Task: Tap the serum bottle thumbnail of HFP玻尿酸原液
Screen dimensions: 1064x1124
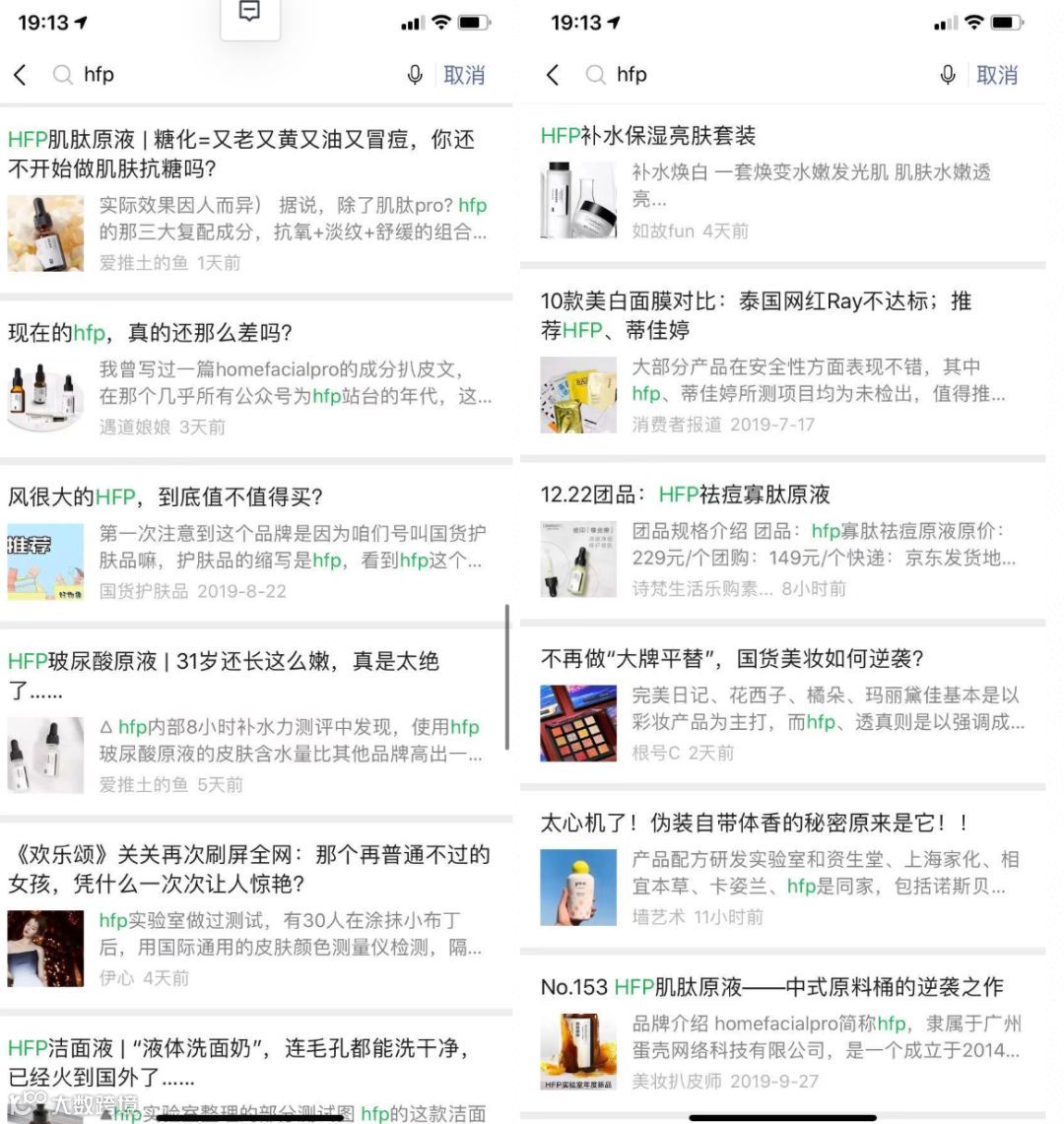Action: click(46, 750)
